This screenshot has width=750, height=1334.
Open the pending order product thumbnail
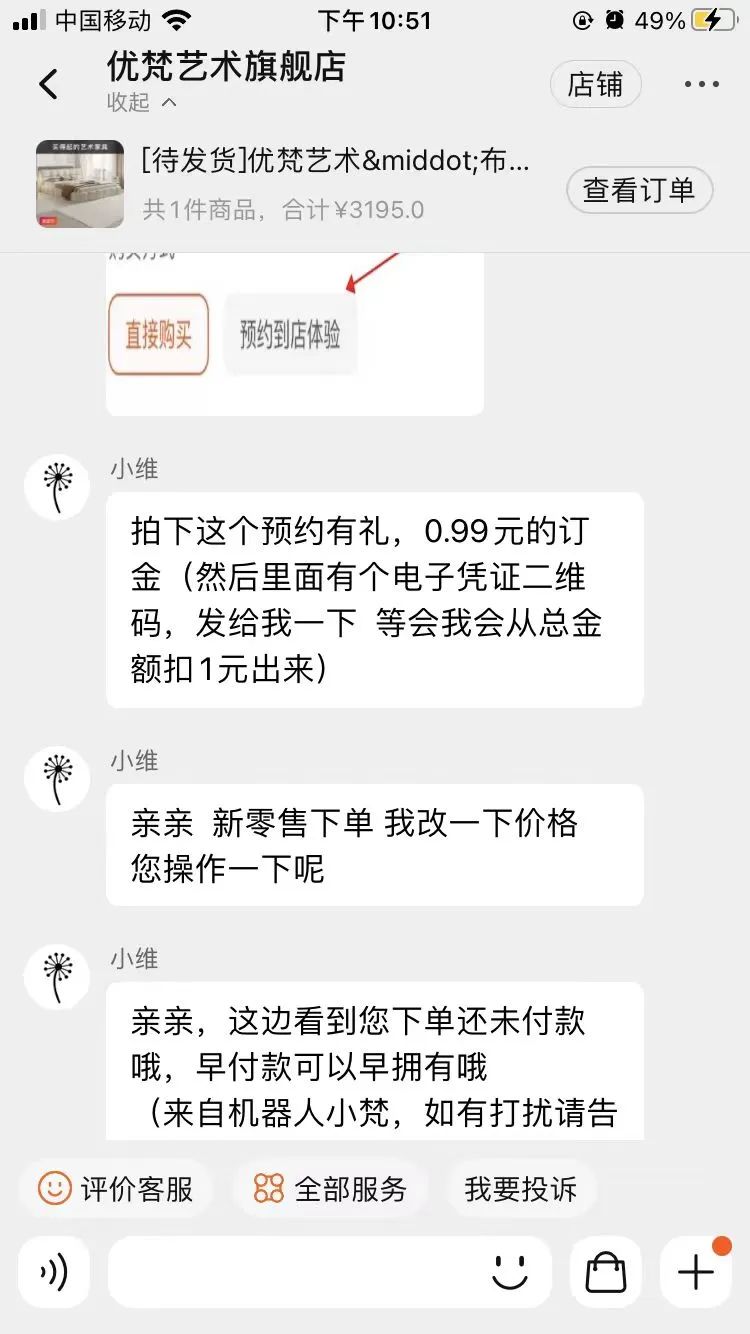[x=80, y=184]
